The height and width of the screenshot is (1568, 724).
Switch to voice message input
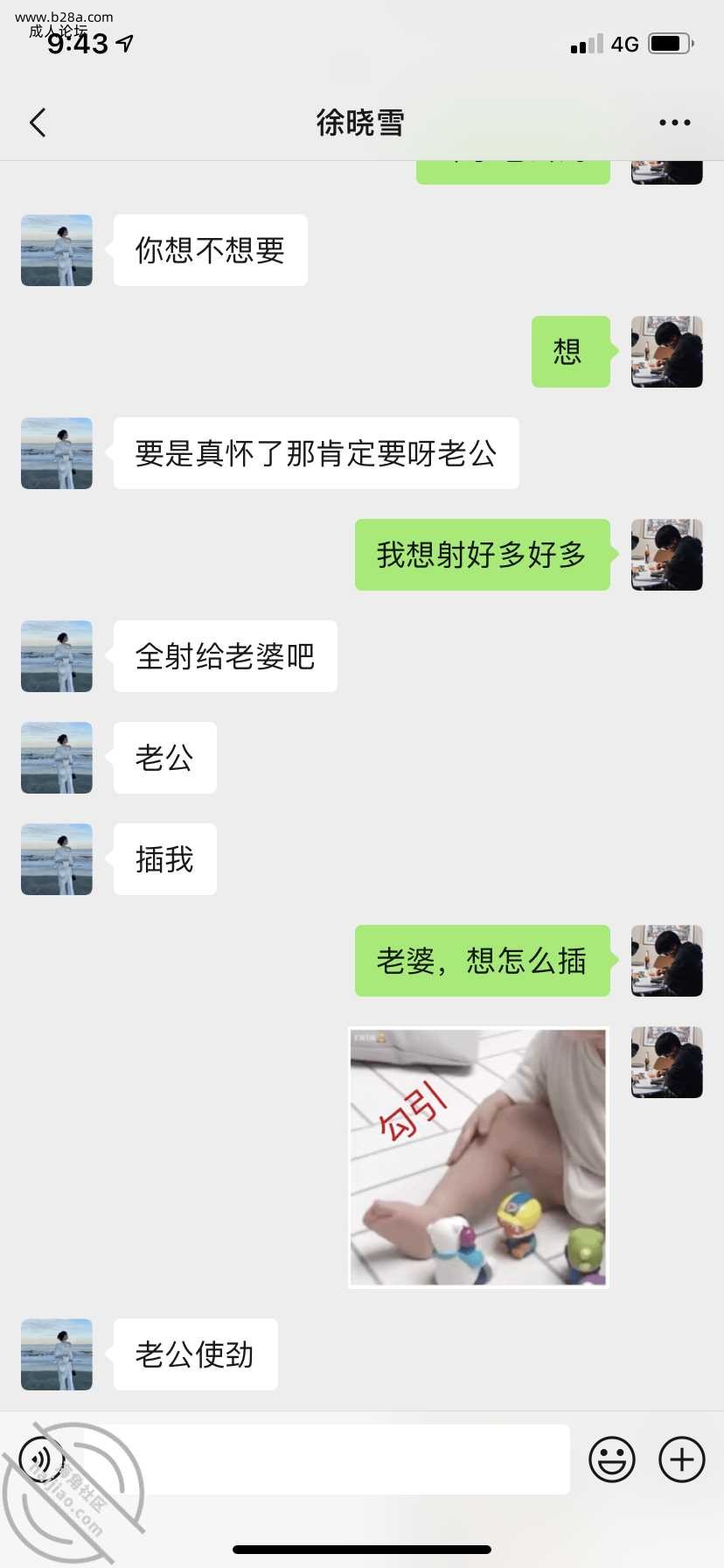click(x=42, y=1459)
